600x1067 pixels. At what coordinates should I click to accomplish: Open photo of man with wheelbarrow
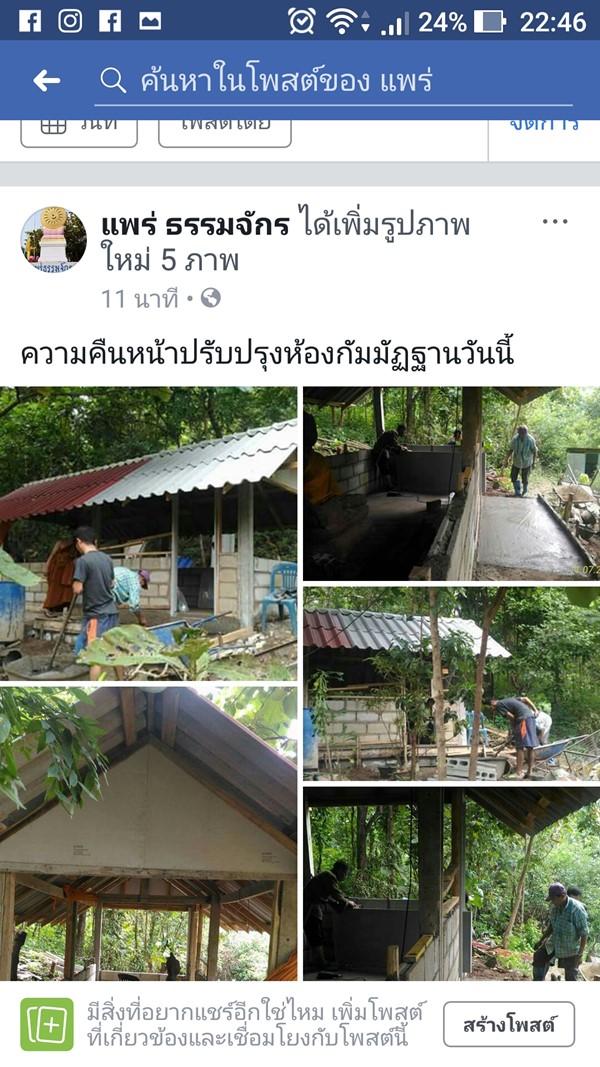click(x=451, y=683)
